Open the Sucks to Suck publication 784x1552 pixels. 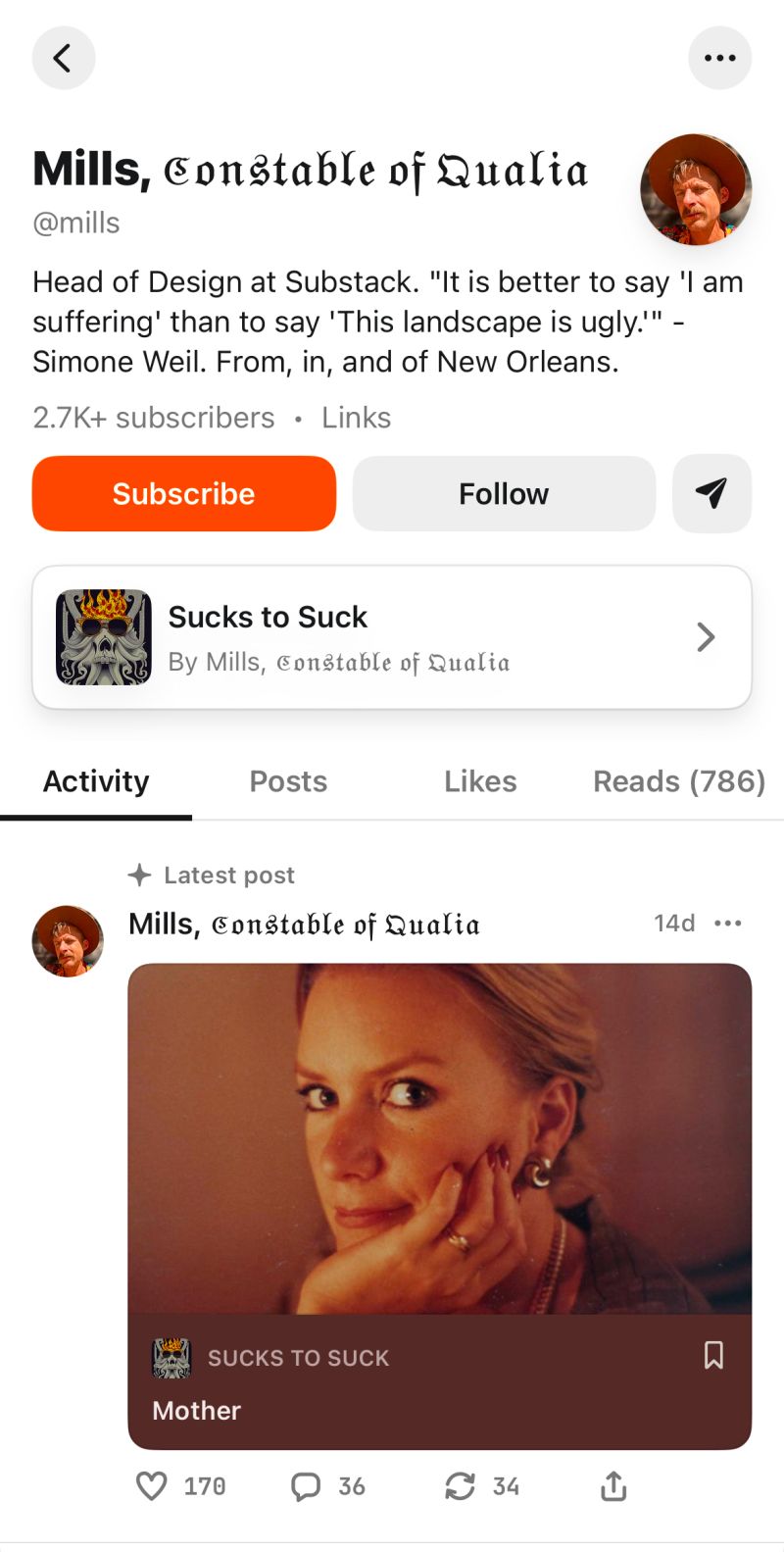pyautogui.click(x=392, y=637)
